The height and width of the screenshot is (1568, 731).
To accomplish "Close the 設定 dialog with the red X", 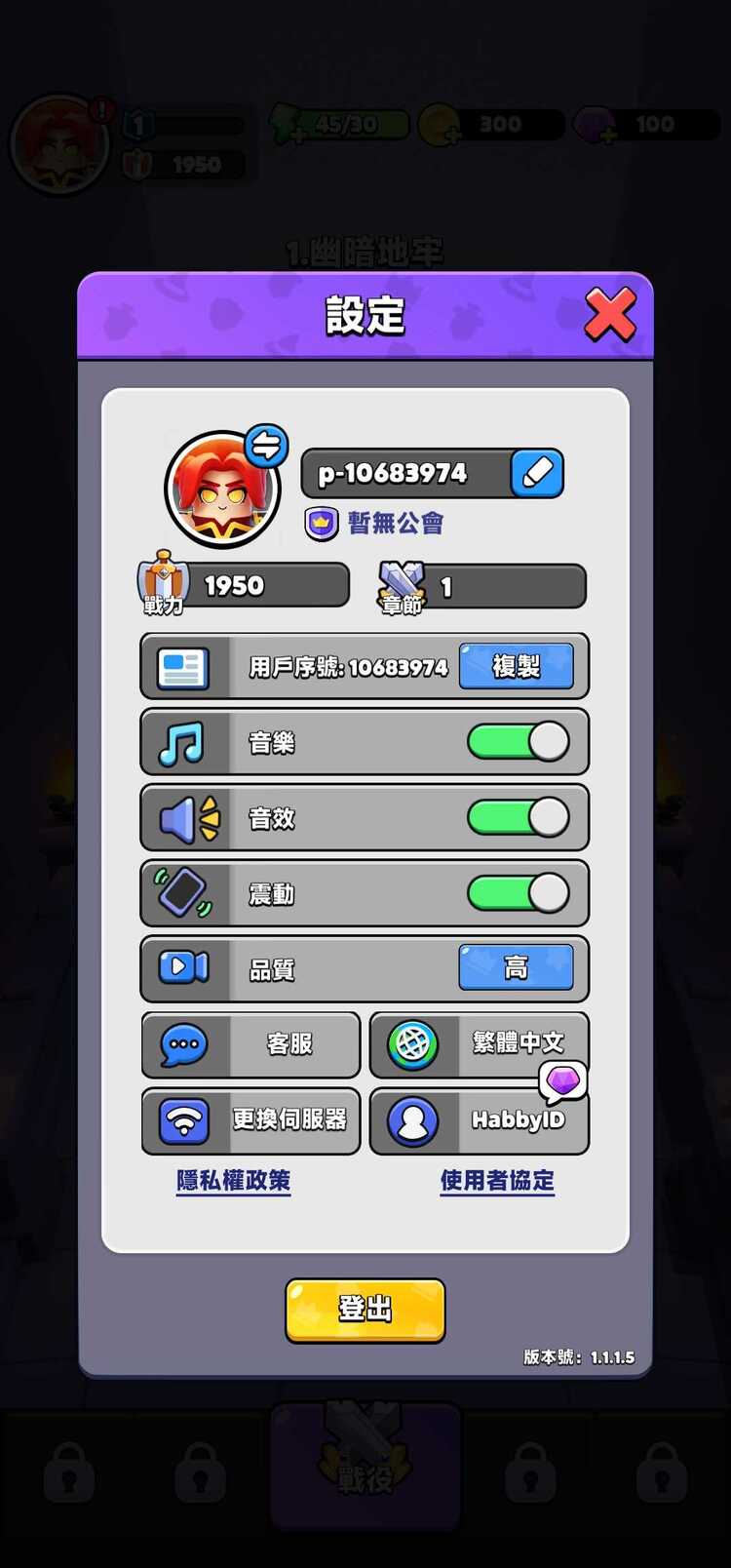I will click(x=610, y=314).
